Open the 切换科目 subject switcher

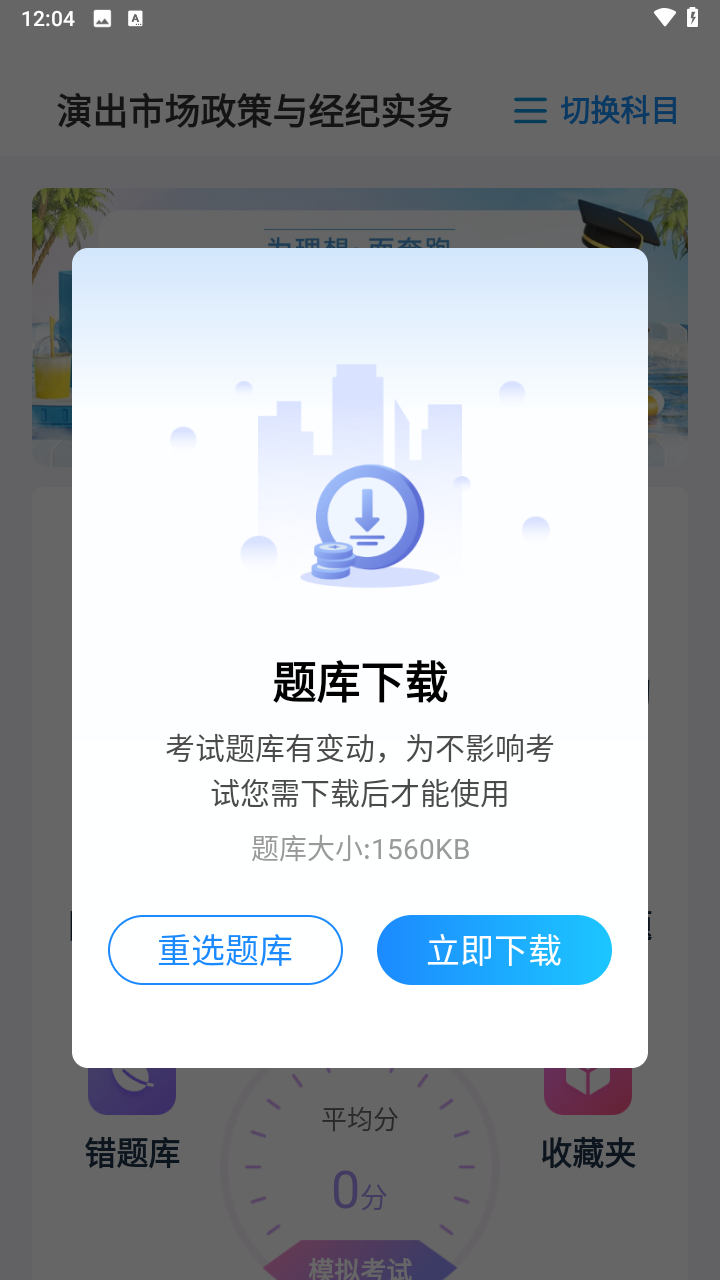click(618, 111)
